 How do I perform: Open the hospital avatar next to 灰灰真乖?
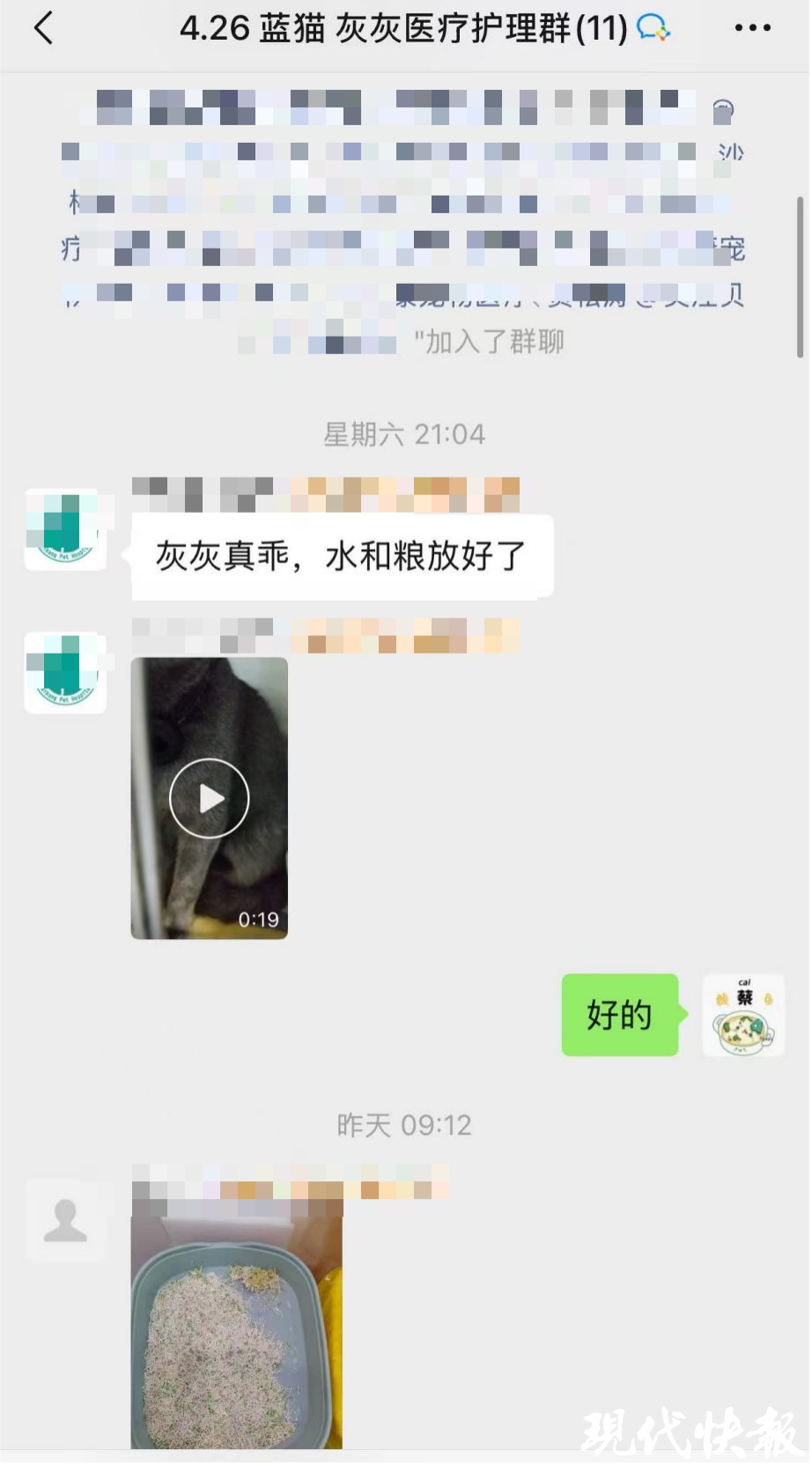click(66, 529)
